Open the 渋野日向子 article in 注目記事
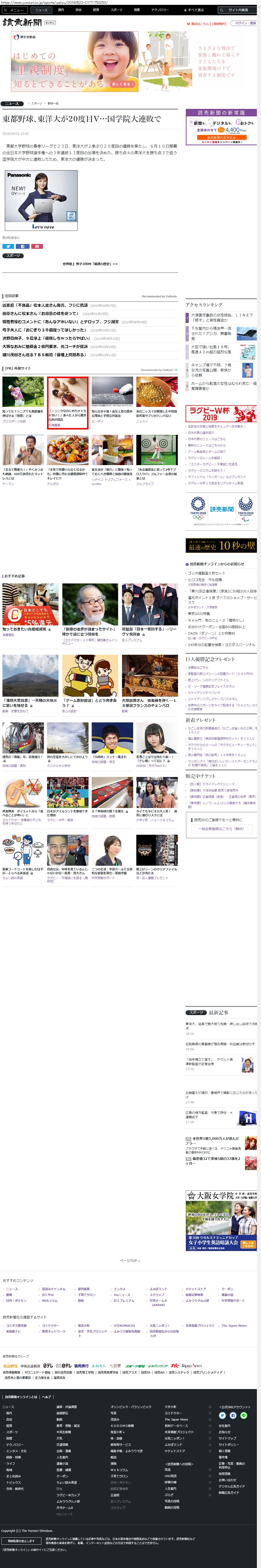Viewport: 261px width, 1568px height. [x=46, y=339]
